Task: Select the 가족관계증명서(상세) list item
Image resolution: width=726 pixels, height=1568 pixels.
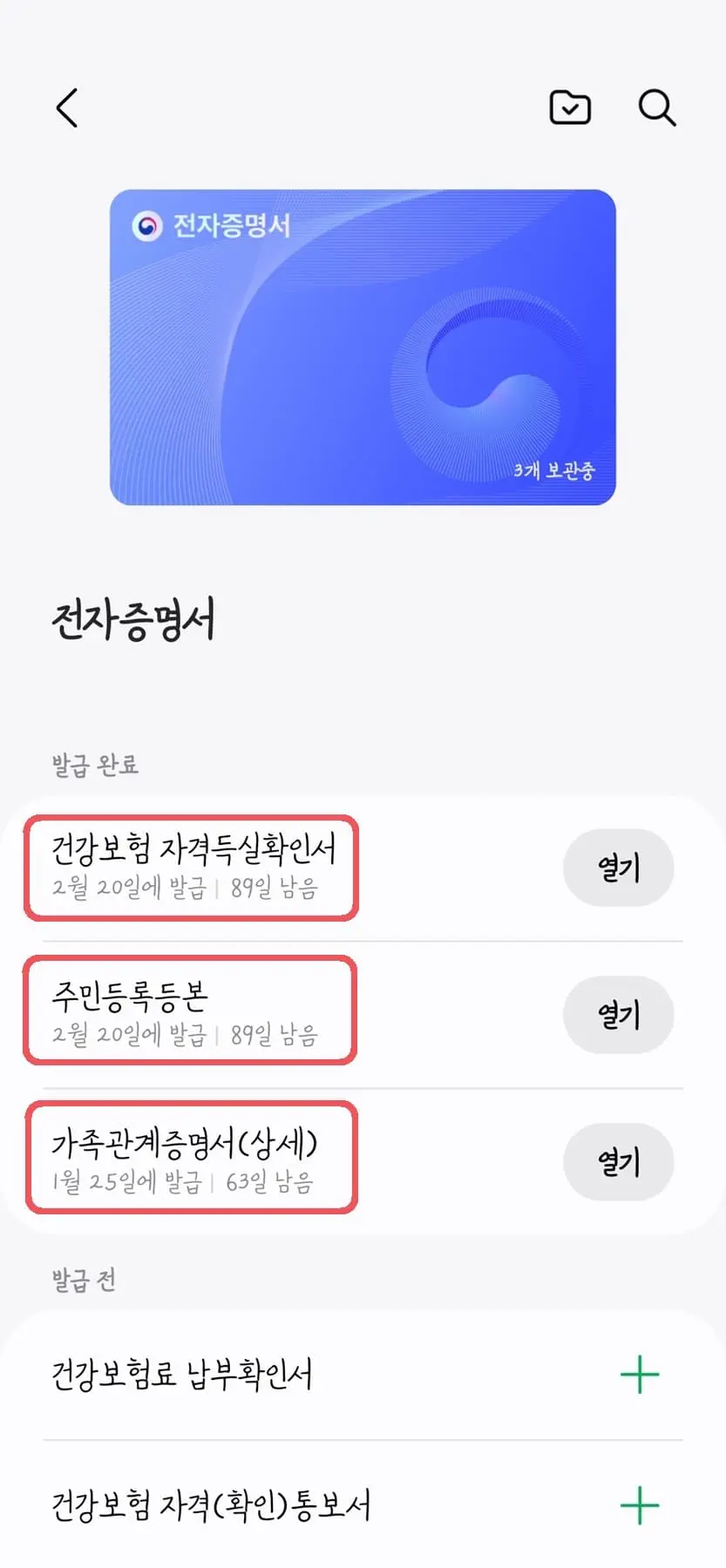Action: tap(192, 1159)
